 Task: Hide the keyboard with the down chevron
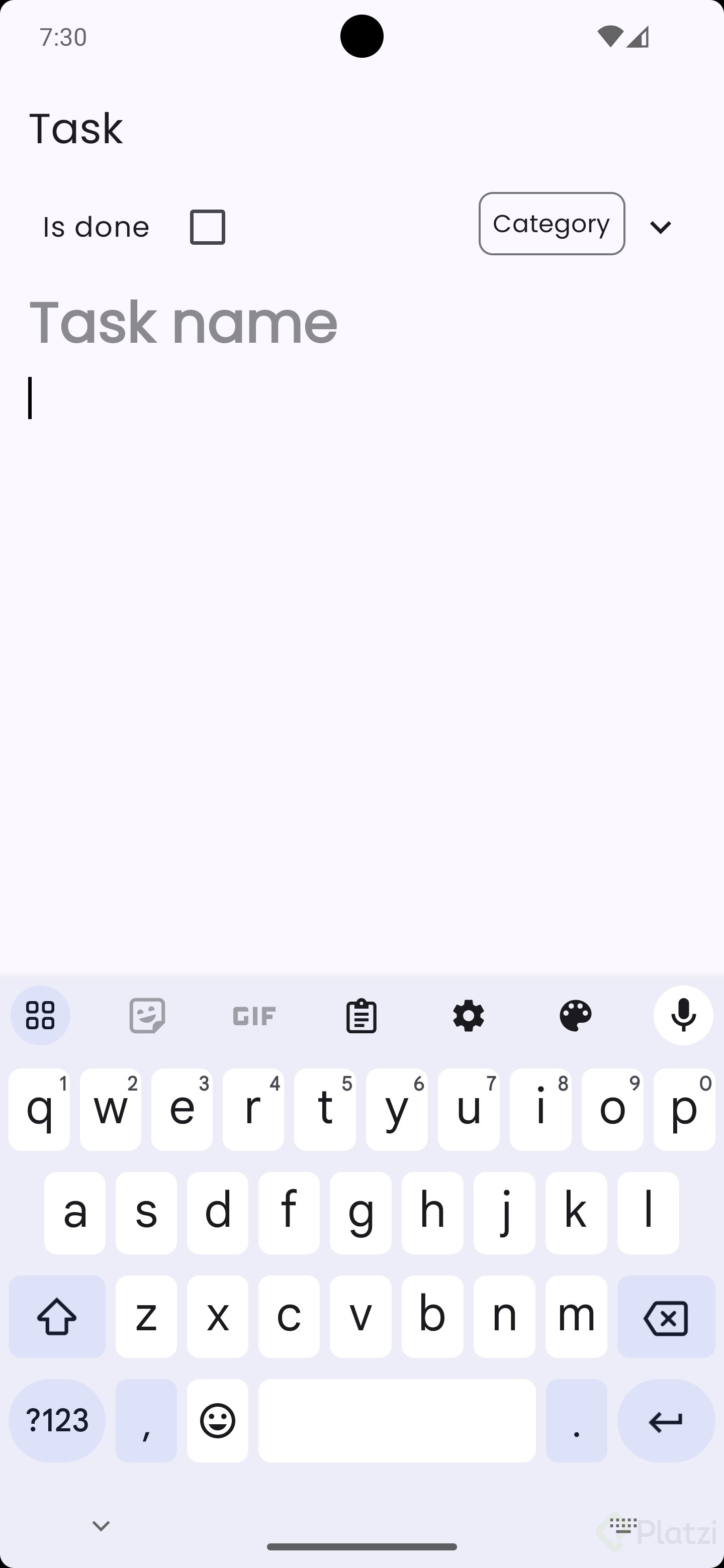pyautogui.click(x=101, y=1525)
